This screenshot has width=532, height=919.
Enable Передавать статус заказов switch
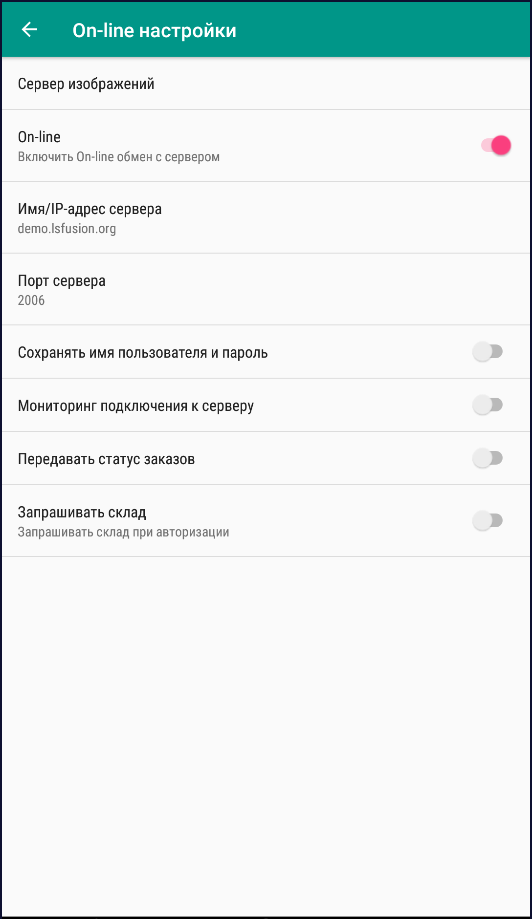tap(487, 458)
